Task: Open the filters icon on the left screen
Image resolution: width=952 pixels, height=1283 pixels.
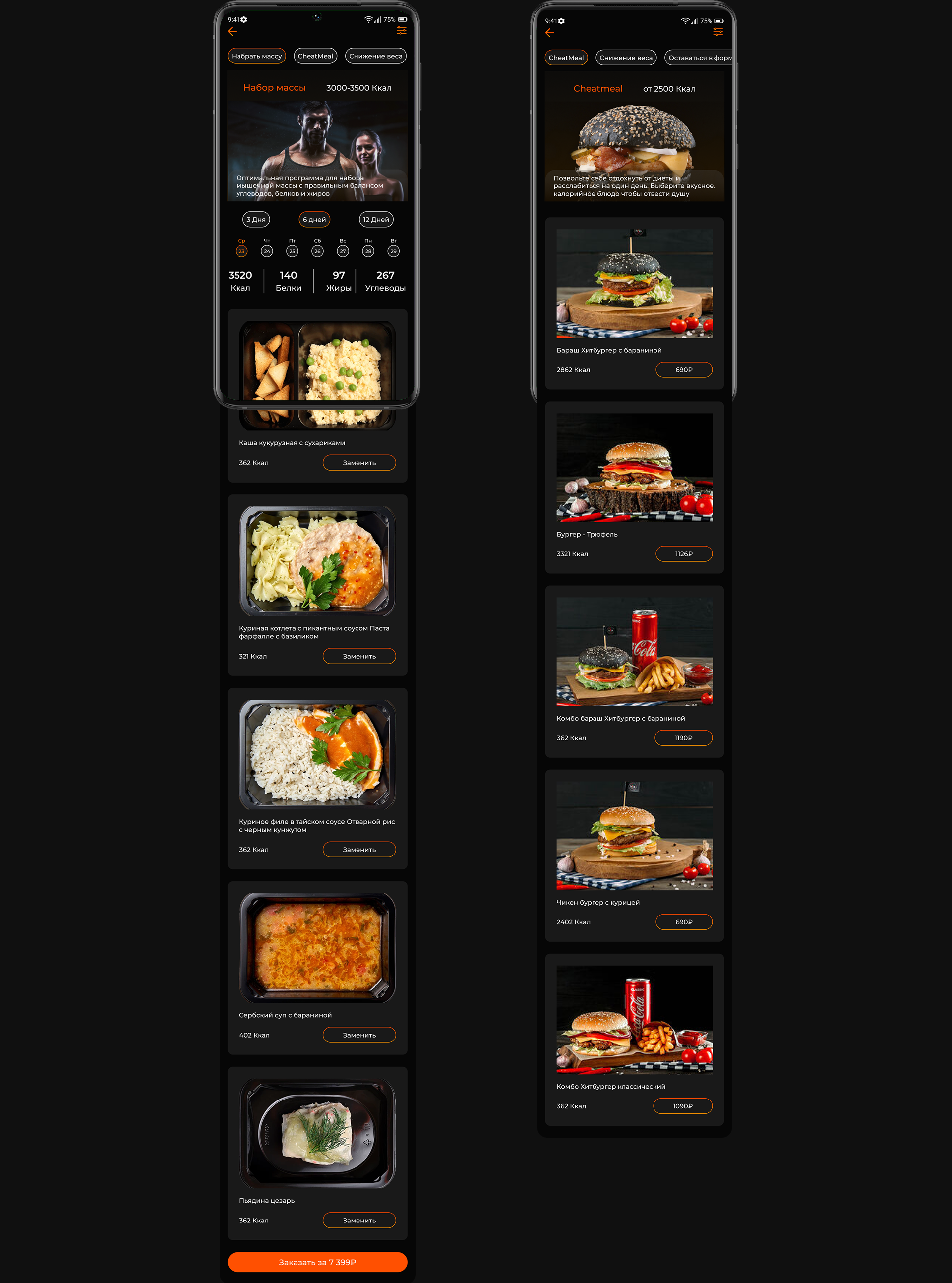Action: coord(401,31)
